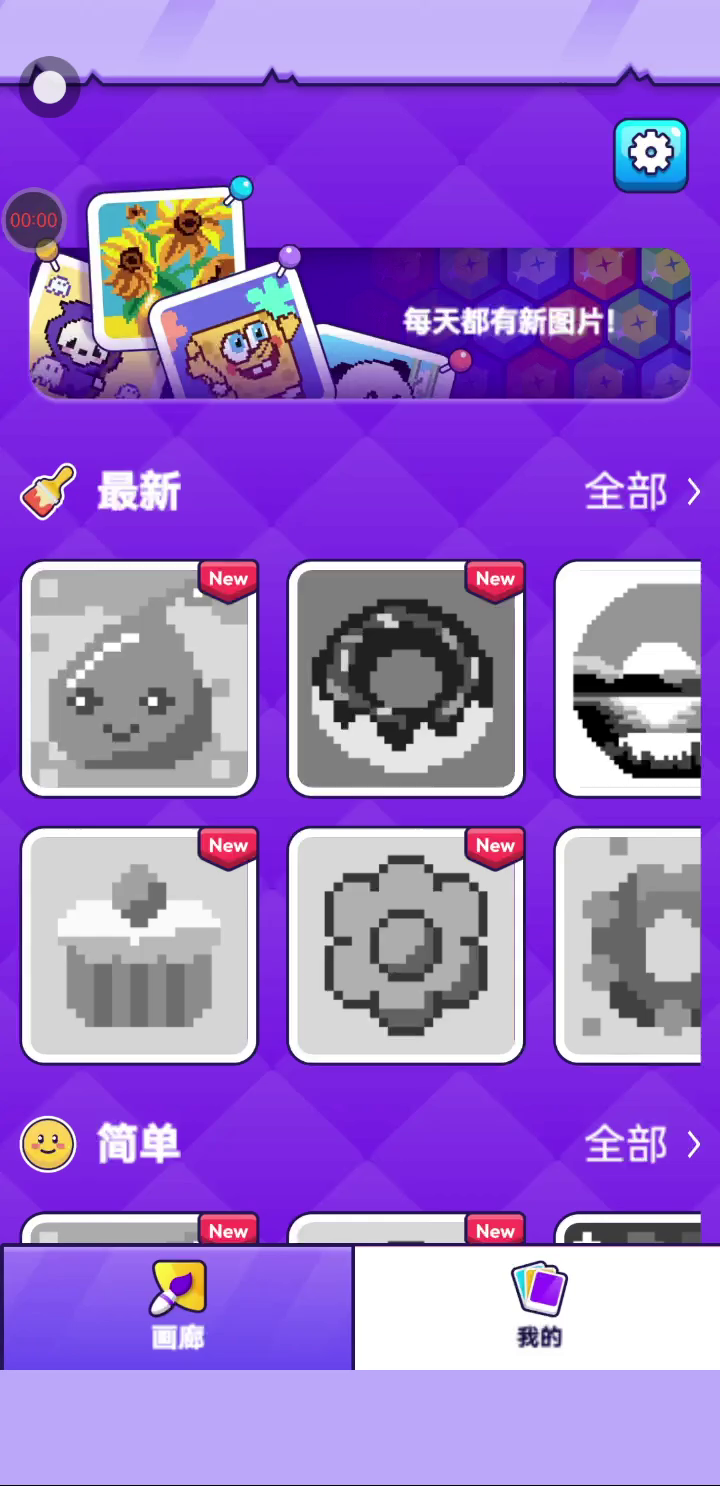Viewport: 720px width, 1486px height.
Task: Open the daily new pictures banner
Action: 360,322
